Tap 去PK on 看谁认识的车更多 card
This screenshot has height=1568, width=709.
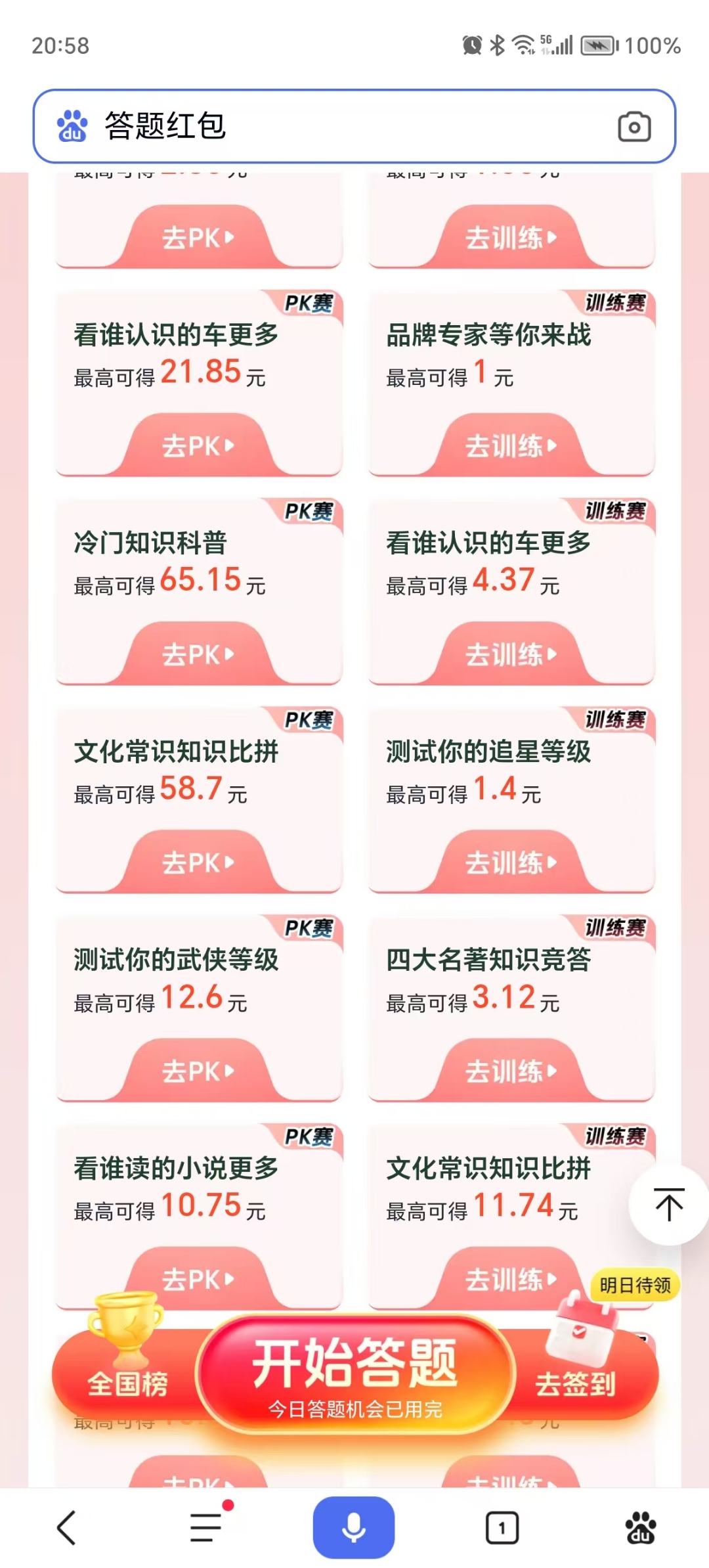click(197, 445)
